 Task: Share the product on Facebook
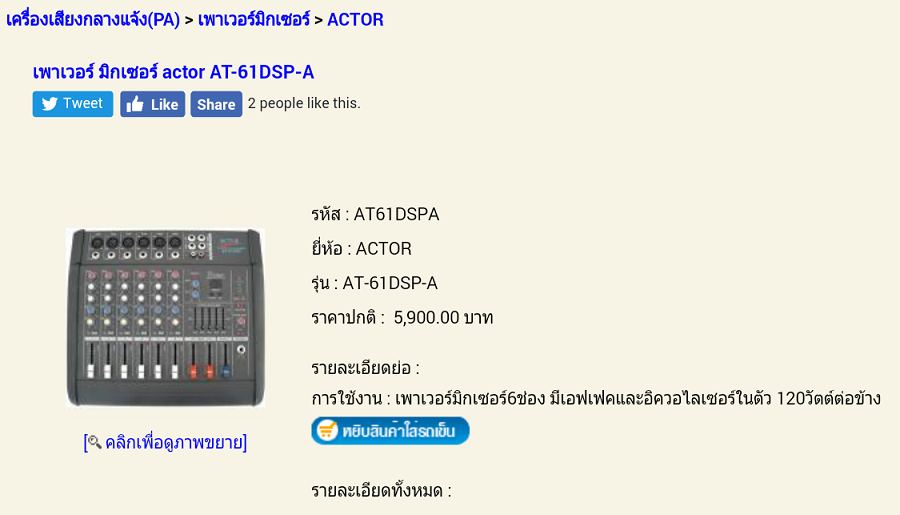coord(216,104)
